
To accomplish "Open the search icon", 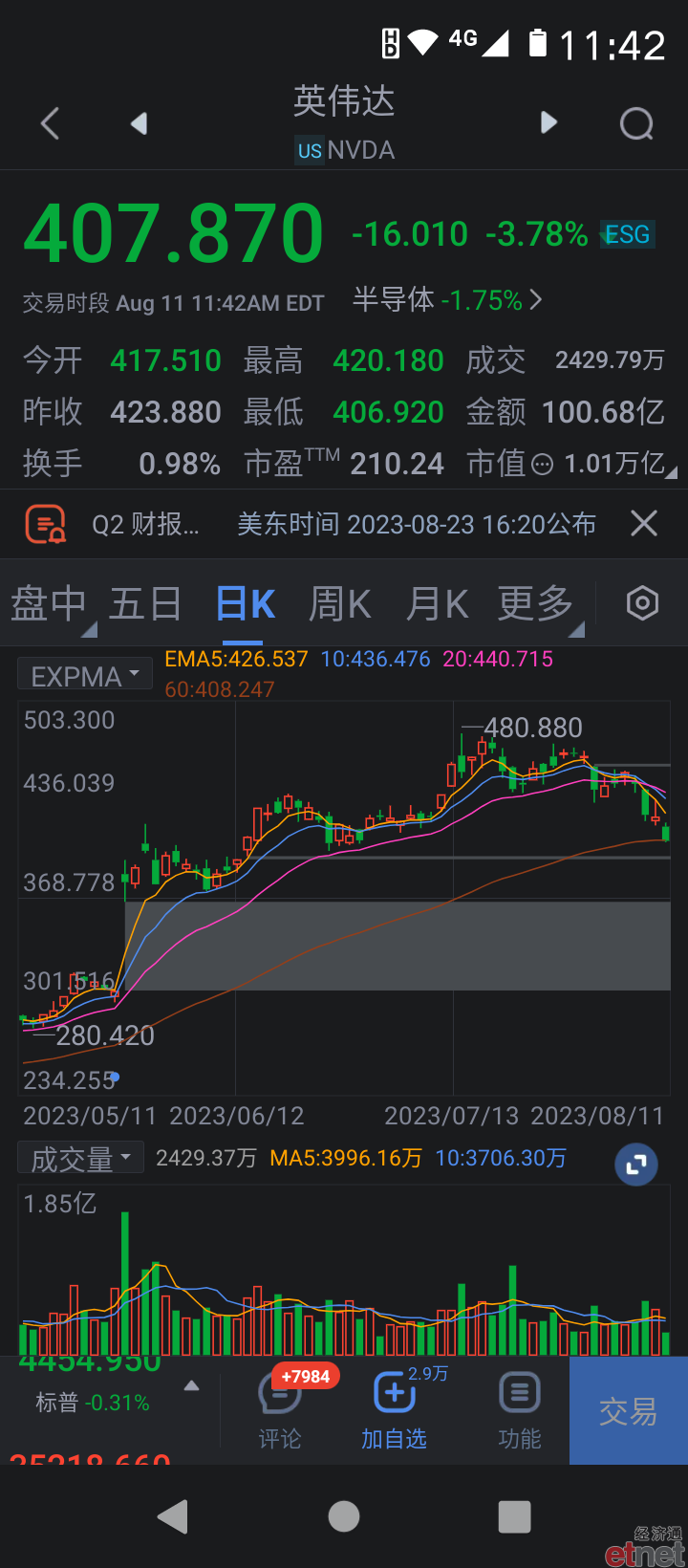I will coord(636,123).
